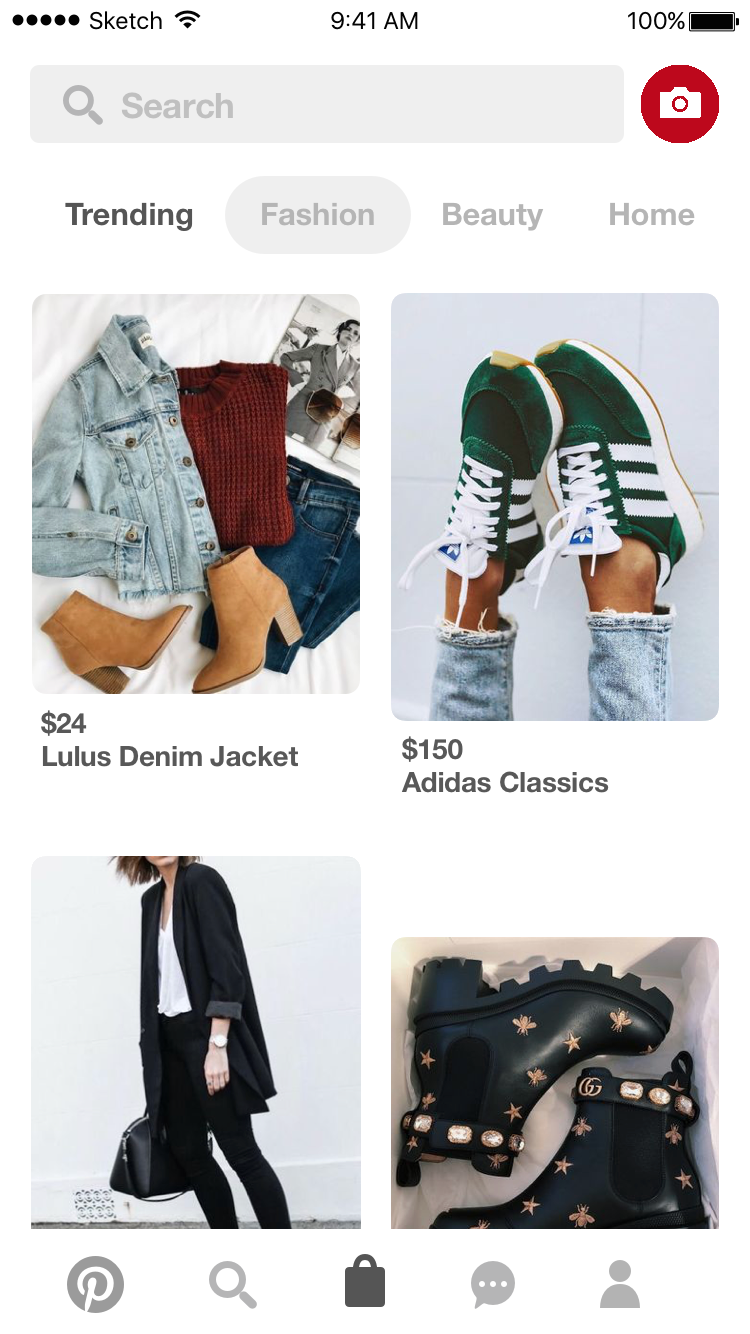Go to the profile tab

[x=620, y=1285]
